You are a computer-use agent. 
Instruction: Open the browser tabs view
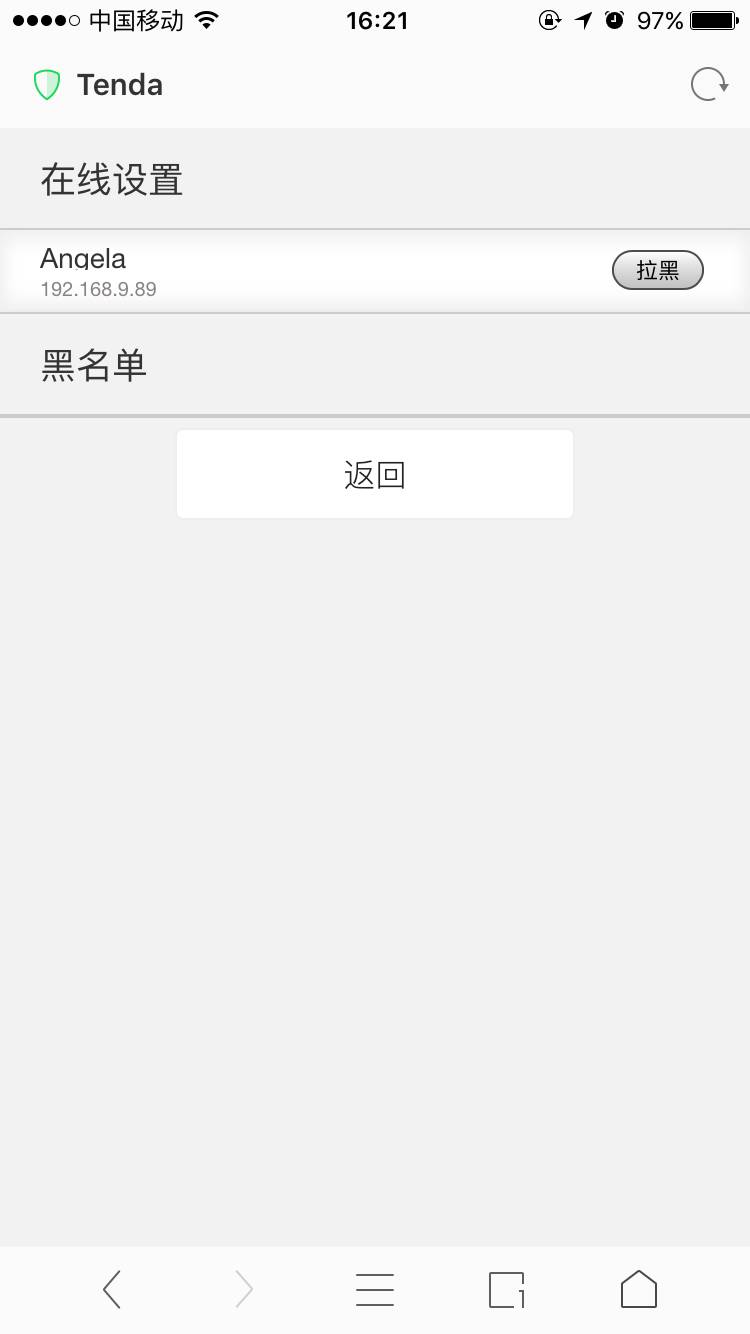click(x=507, y=1289)
